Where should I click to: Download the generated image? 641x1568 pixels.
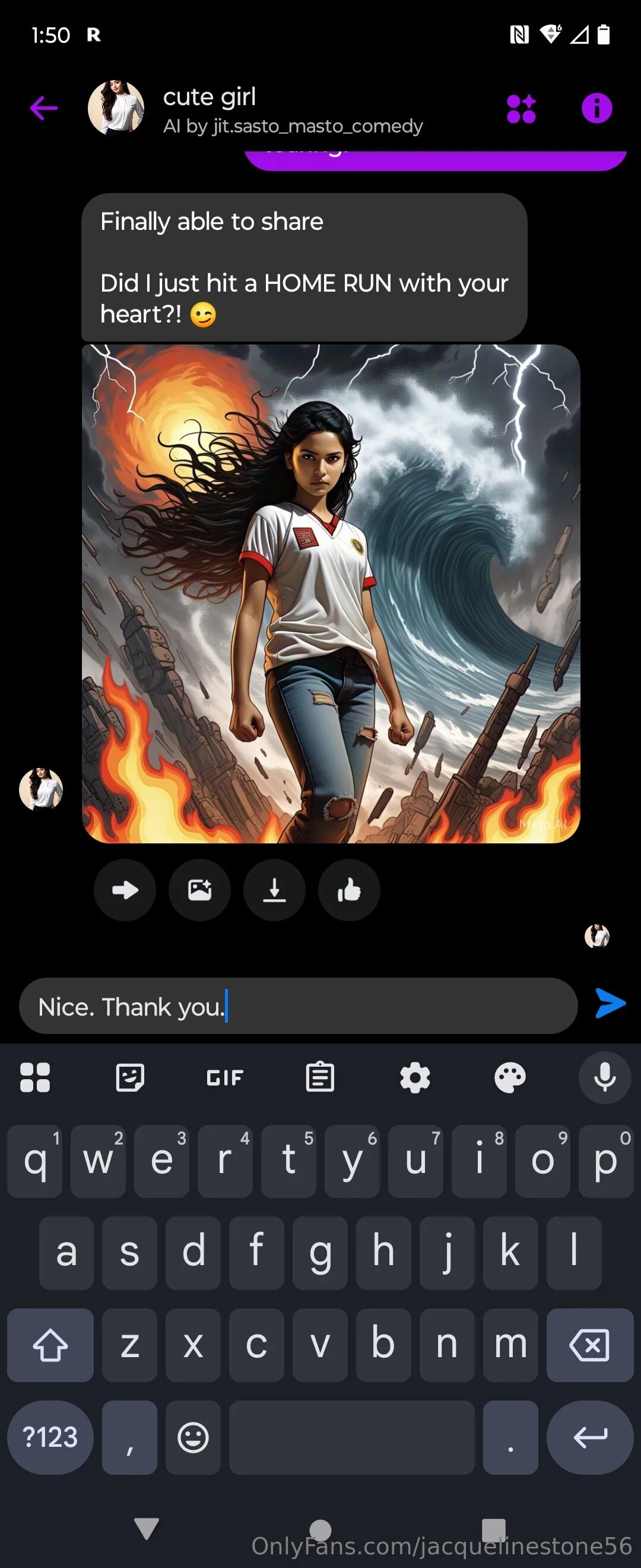tap(274, 890)
